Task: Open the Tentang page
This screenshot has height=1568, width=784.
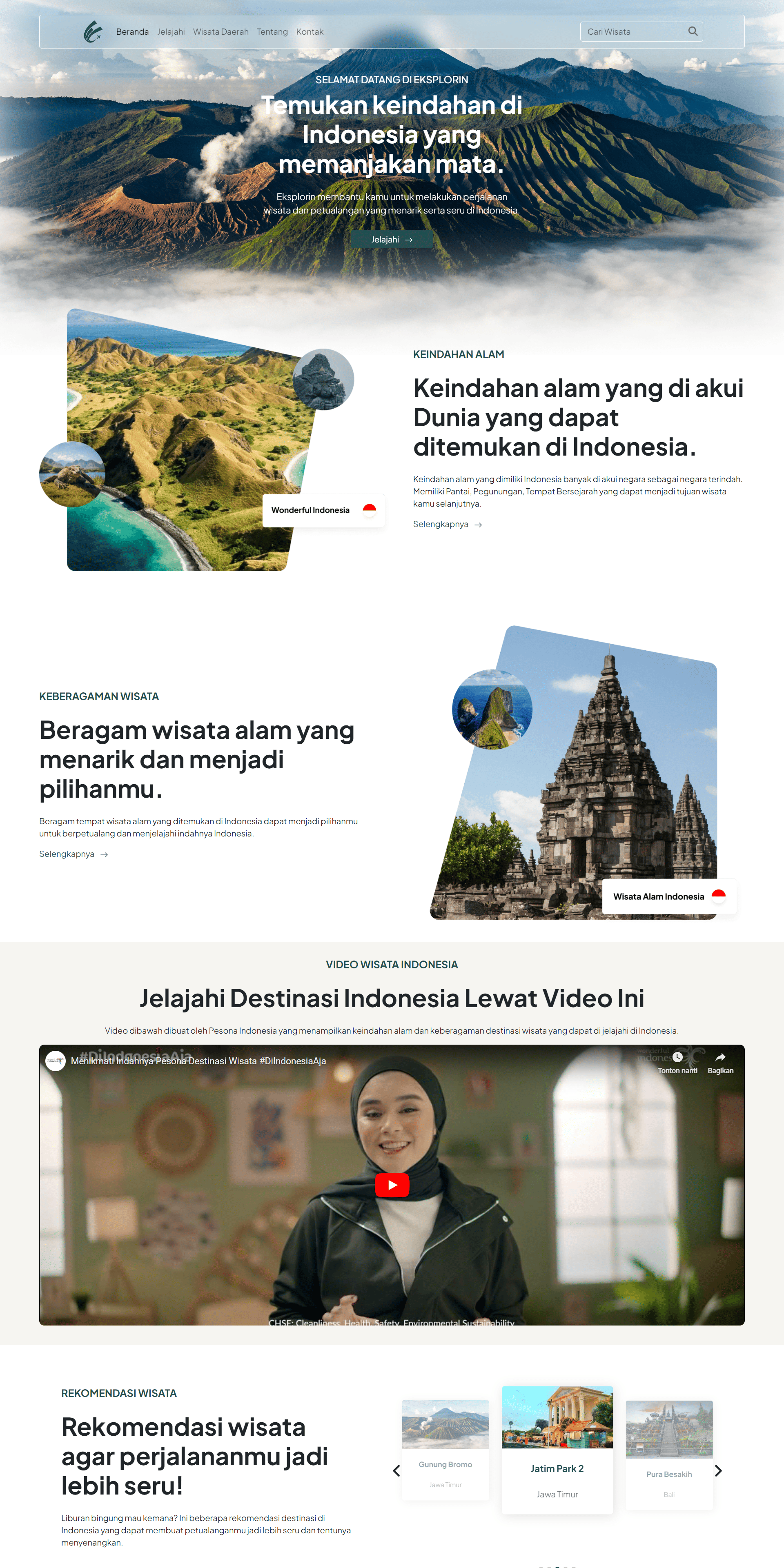Action: (x=272, y=32)
